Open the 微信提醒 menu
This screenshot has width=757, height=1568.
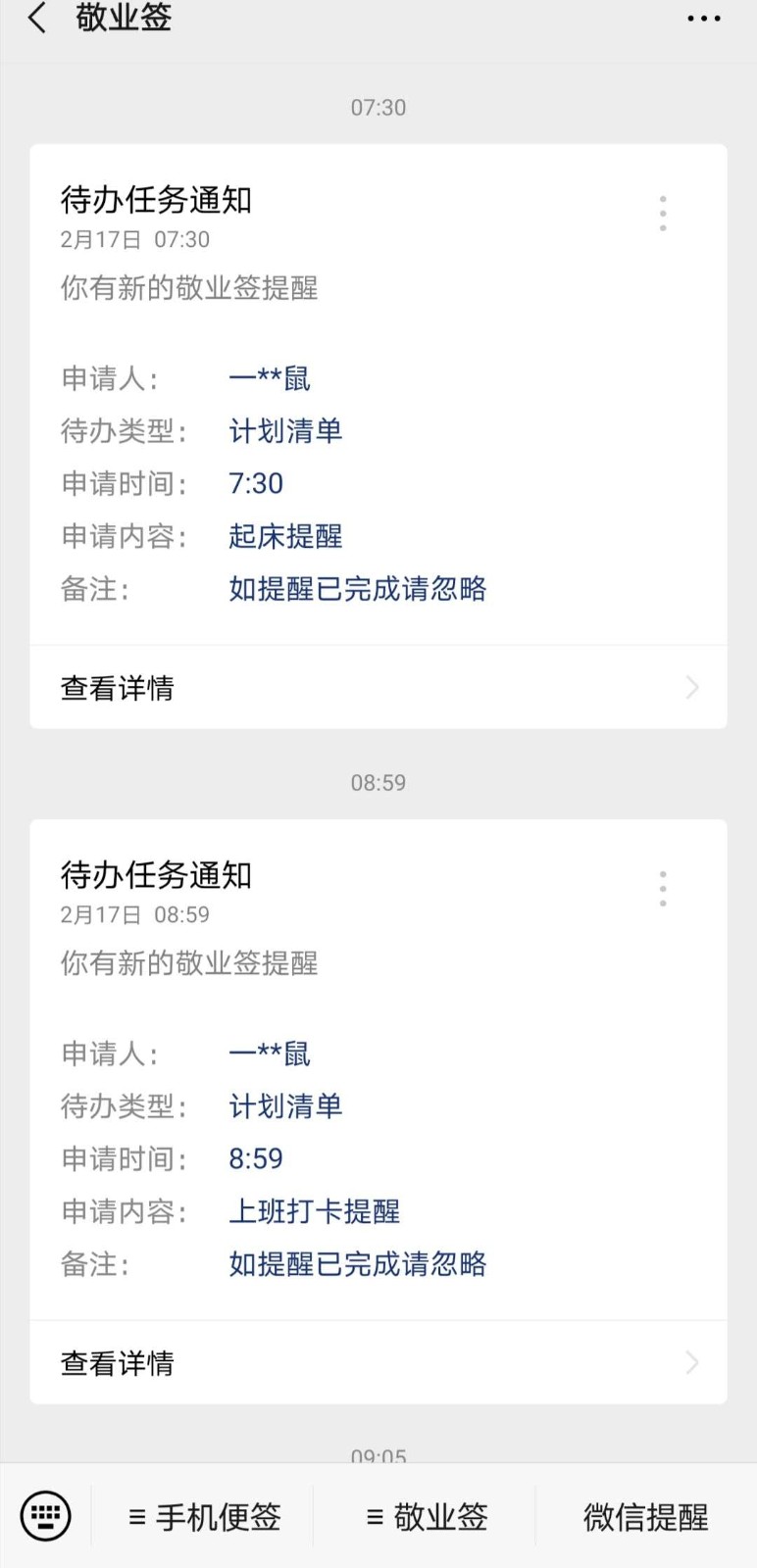646,1517
